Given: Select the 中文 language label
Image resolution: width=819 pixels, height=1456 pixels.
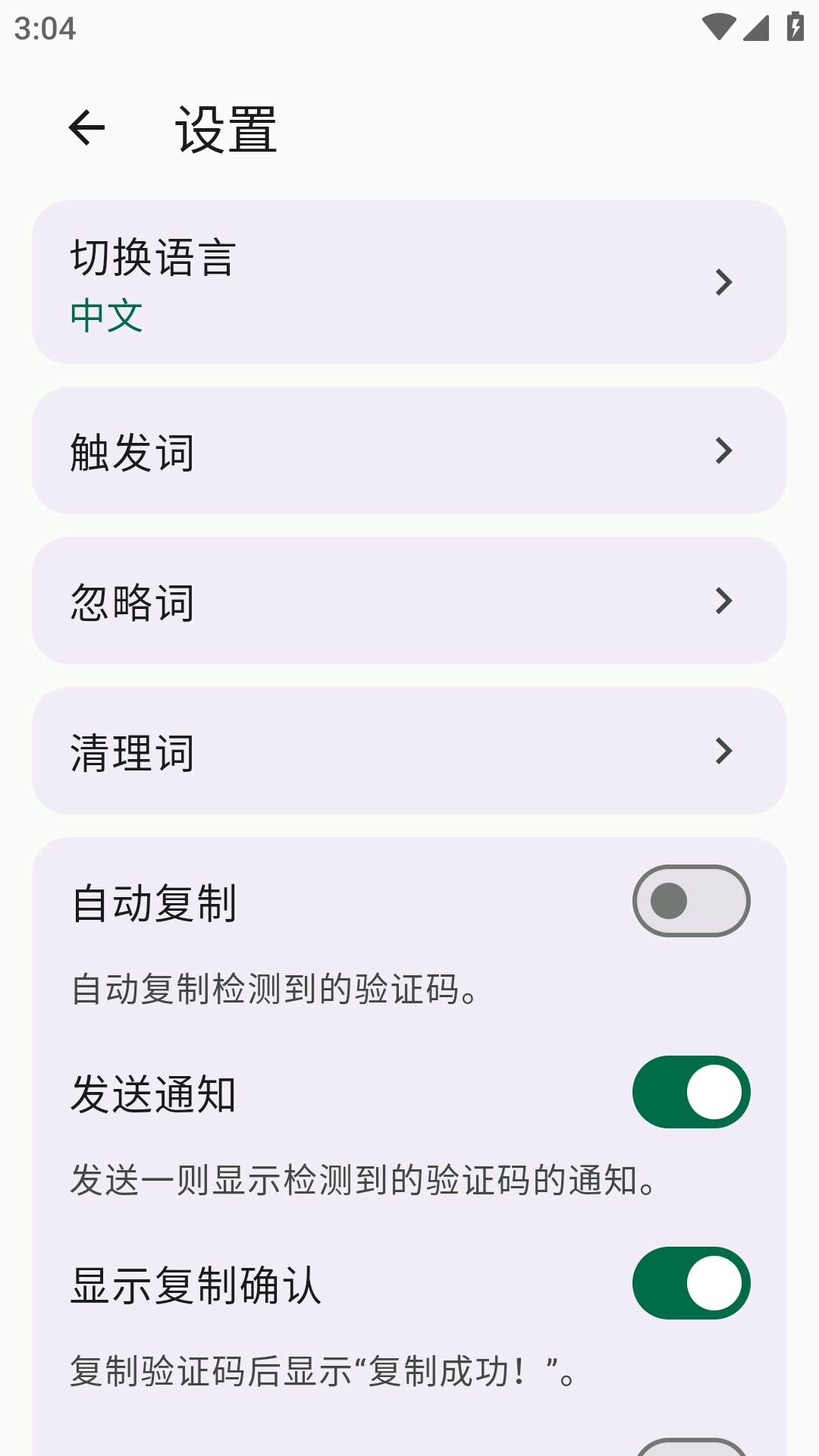Looking at the screenshot, I should point(105,316).
